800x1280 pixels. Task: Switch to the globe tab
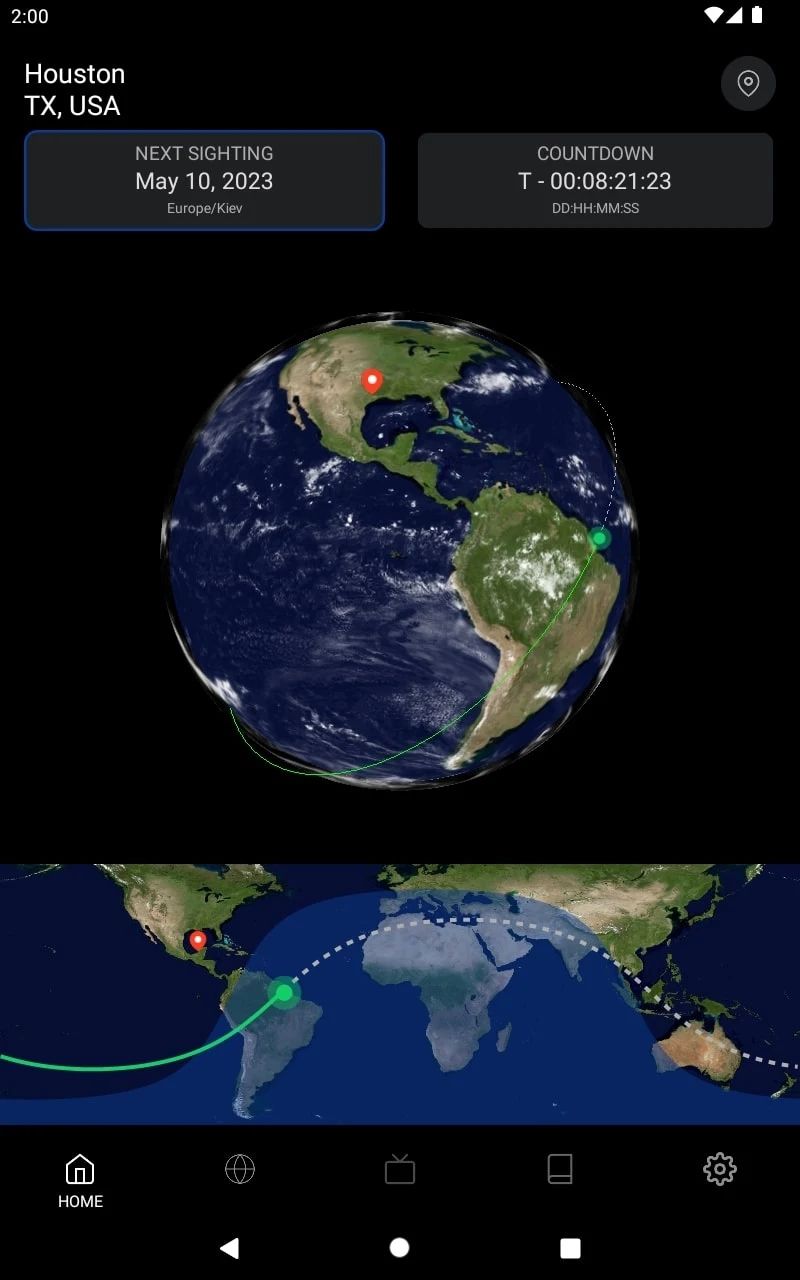(x=240, y=1168)
